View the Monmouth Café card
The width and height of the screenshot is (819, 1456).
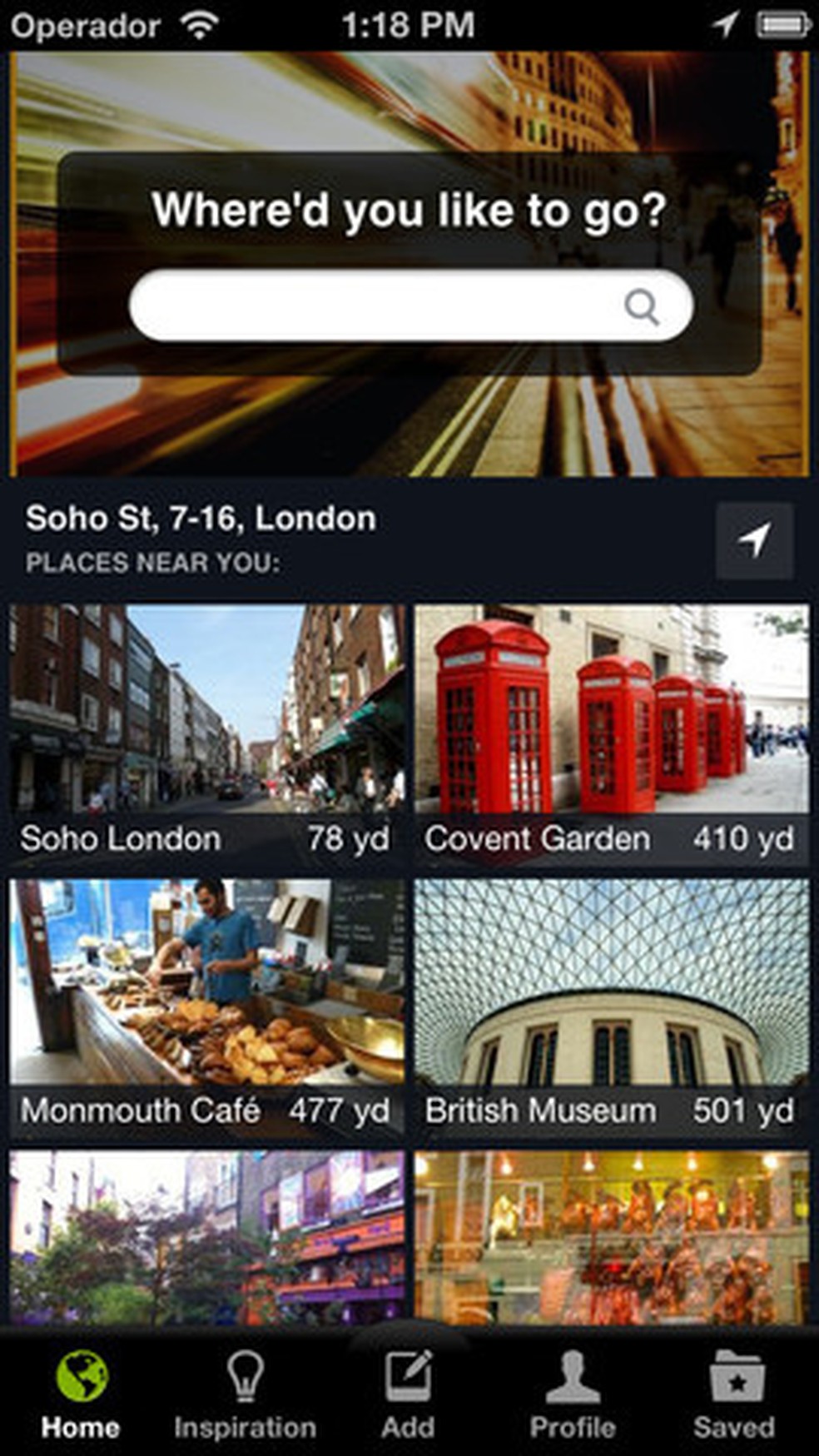(206, 1006)
